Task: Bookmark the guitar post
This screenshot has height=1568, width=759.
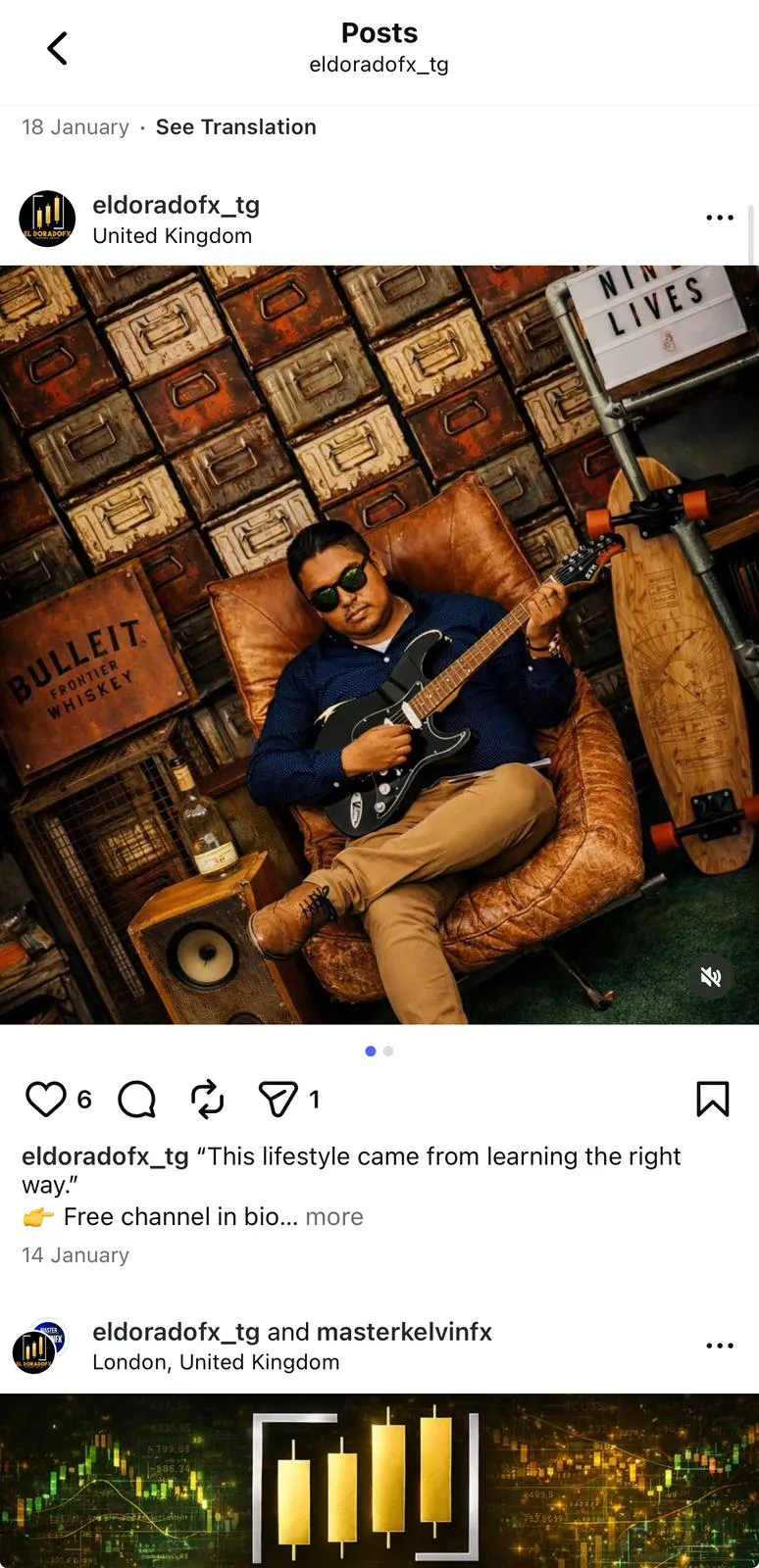Action: pos(712,1100)
